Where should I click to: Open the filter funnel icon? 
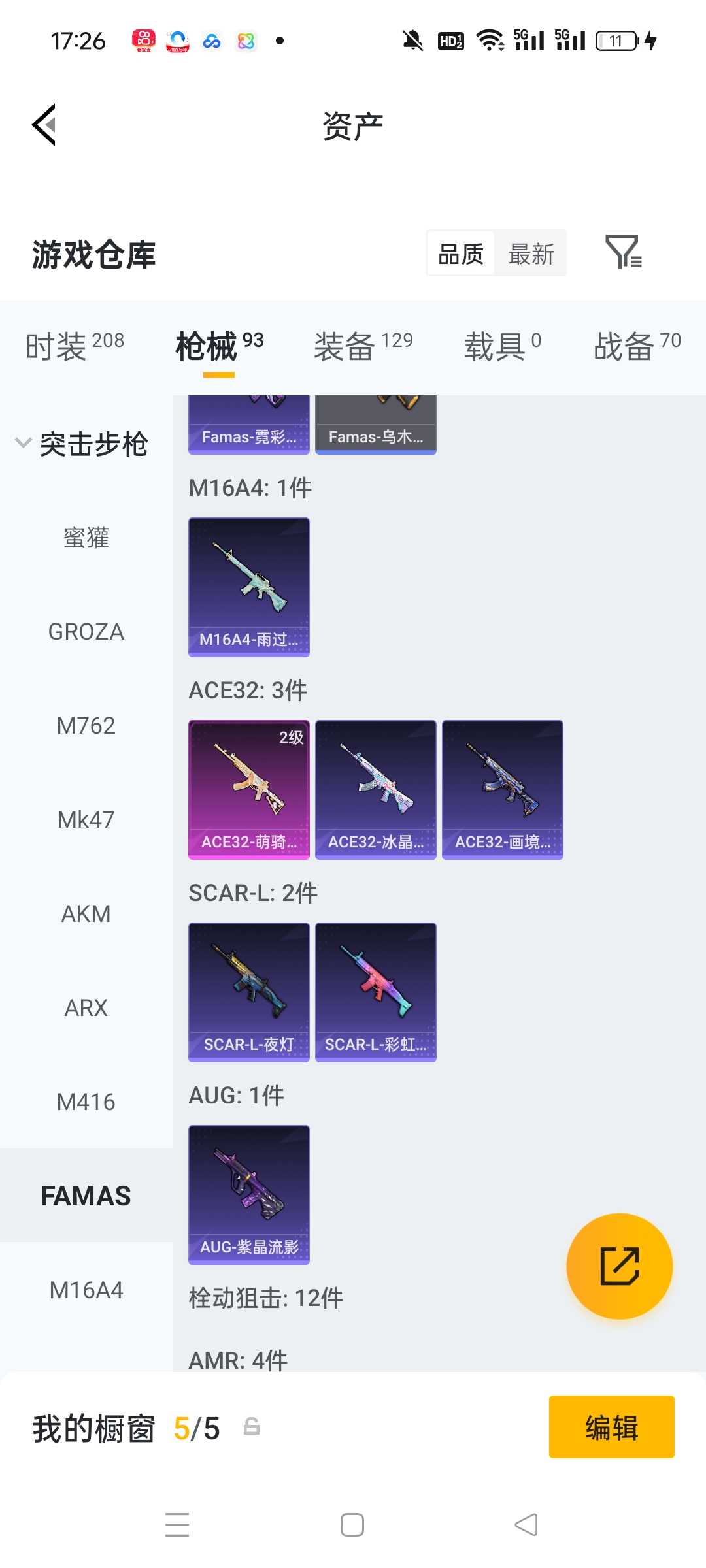coord(622,253)
